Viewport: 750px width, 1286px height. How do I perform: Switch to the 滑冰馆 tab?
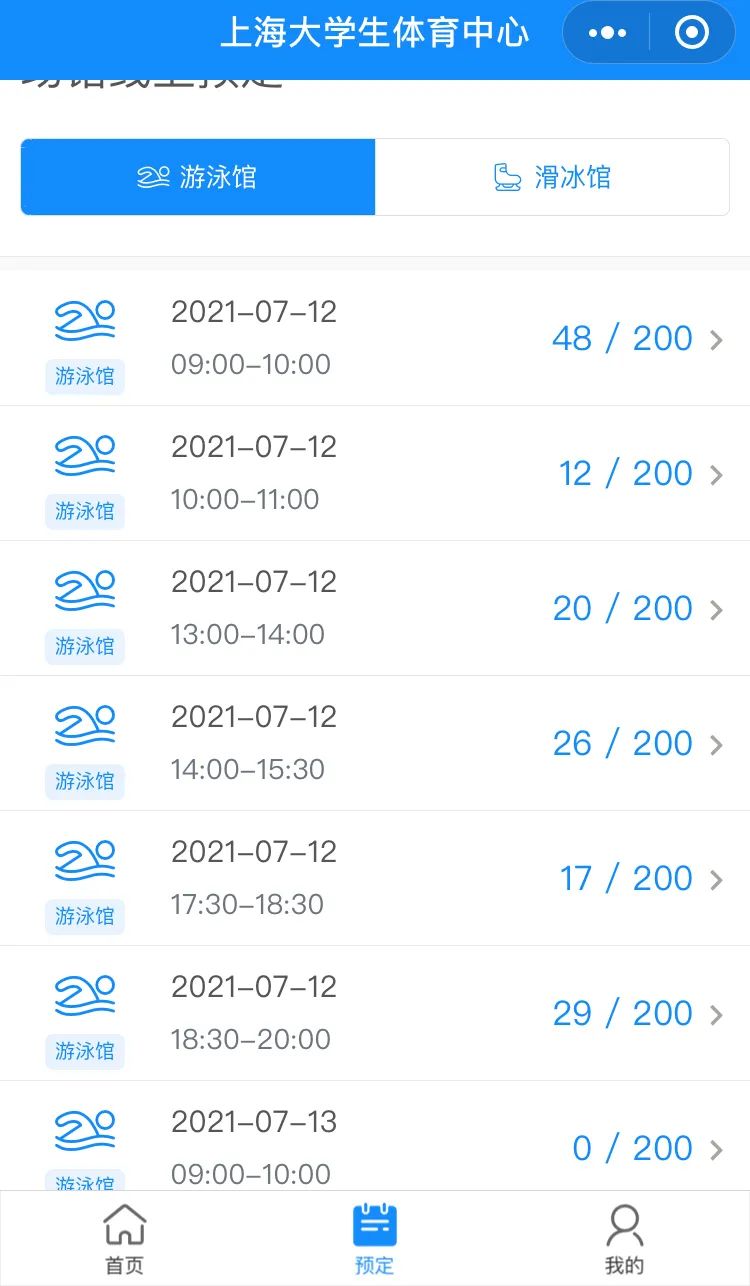pos(552,177)
